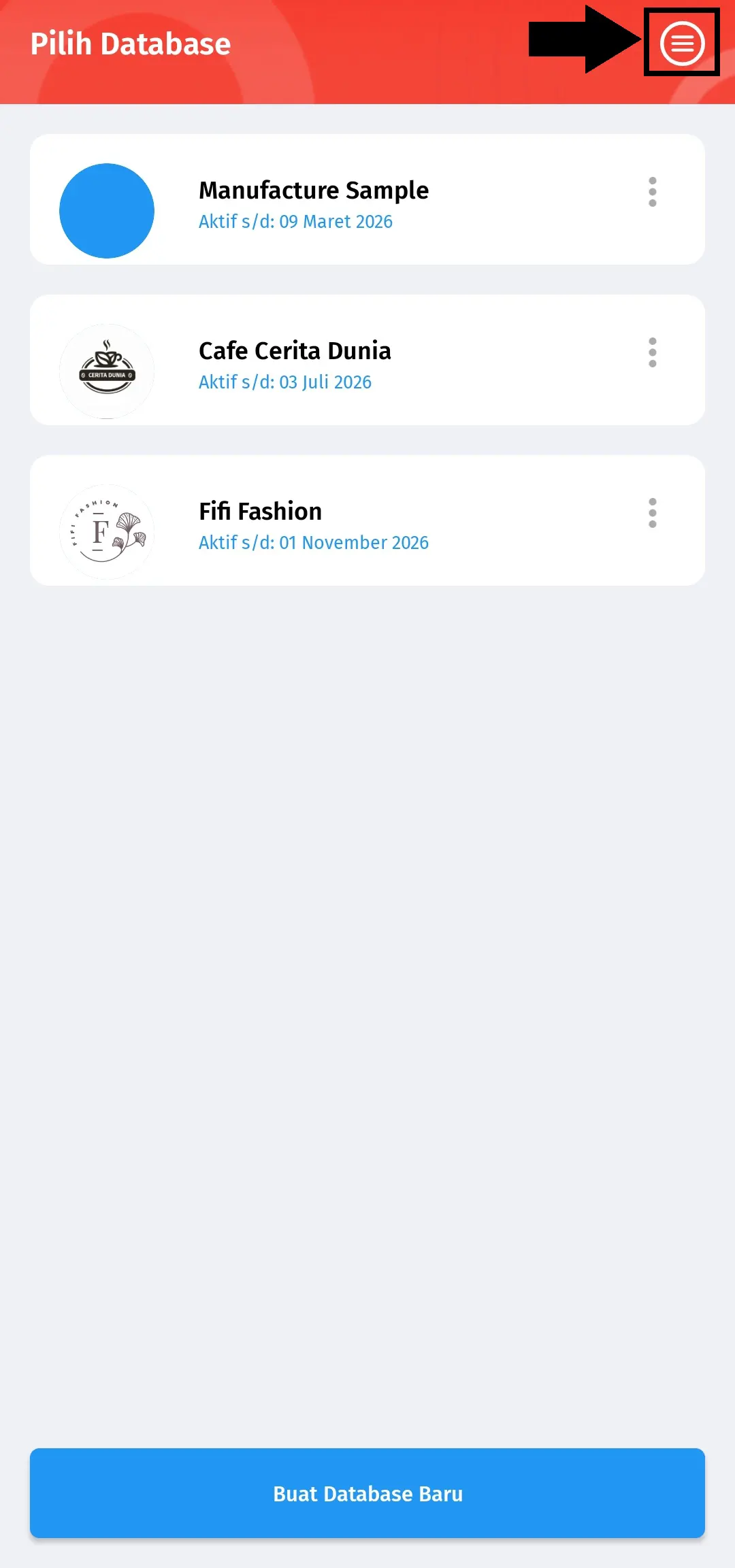Open the Cafe Cerita Dunia database
The image size is (735, 1568).
pos(295,361)
